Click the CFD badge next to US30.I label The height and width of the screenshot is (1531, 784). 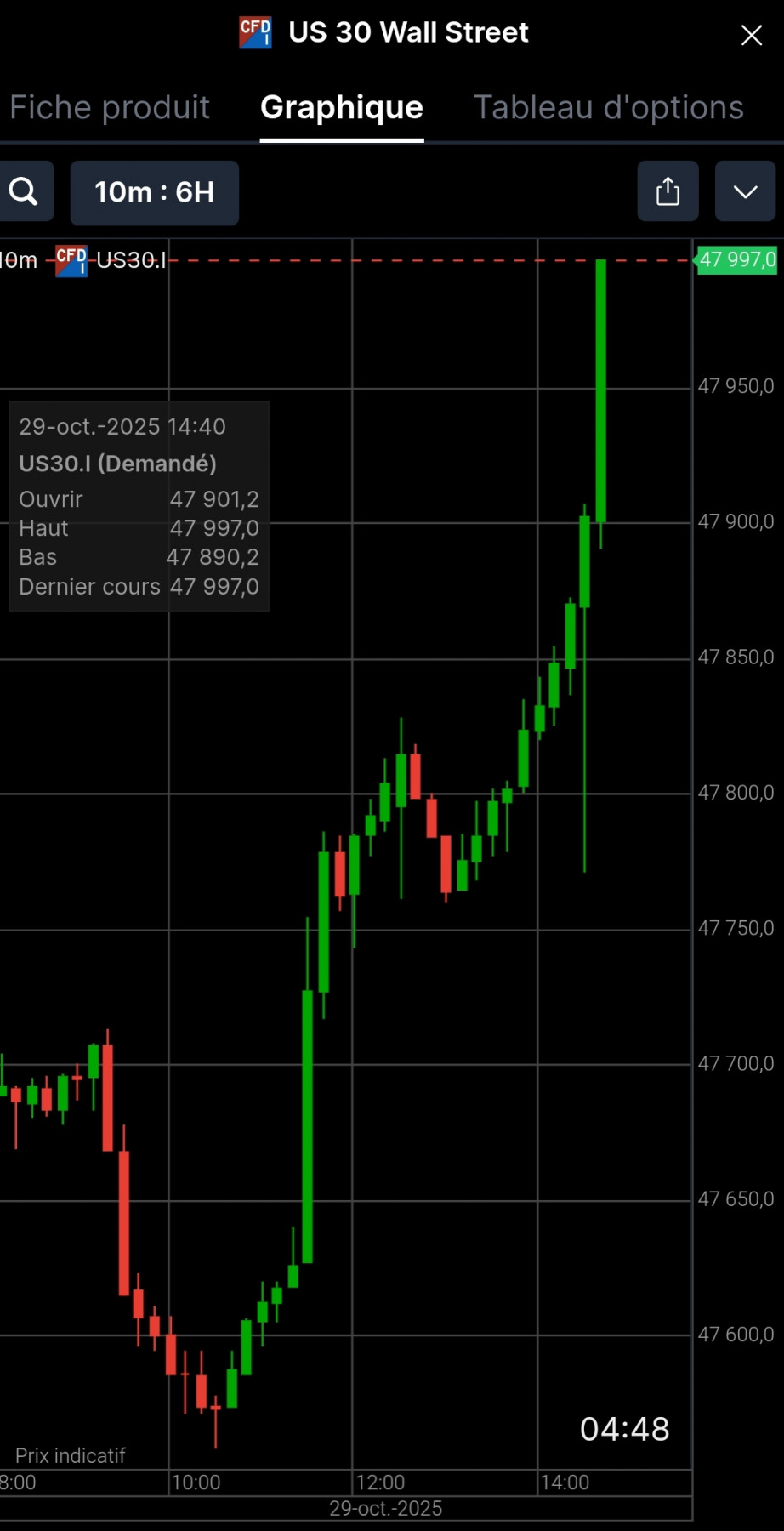(71, 260)
